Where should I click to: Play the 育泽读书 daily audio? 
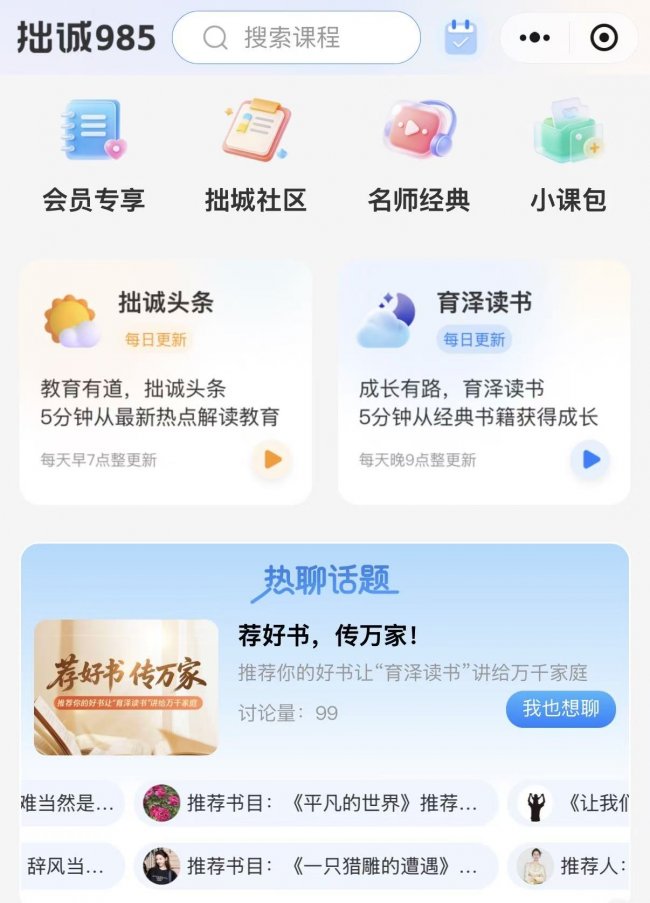point(590,460)
